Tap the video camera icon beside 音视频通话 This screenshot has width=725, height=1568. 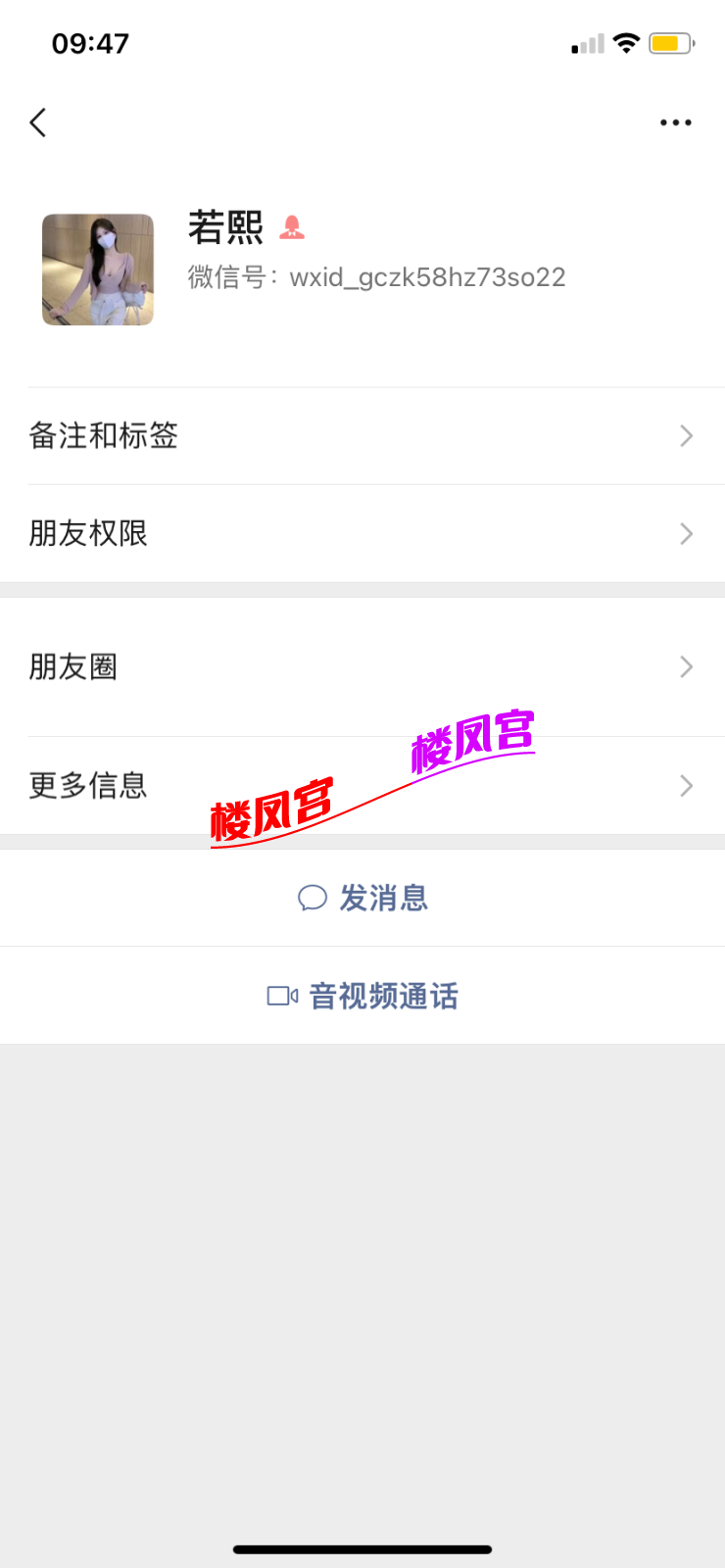coord(281,996)
